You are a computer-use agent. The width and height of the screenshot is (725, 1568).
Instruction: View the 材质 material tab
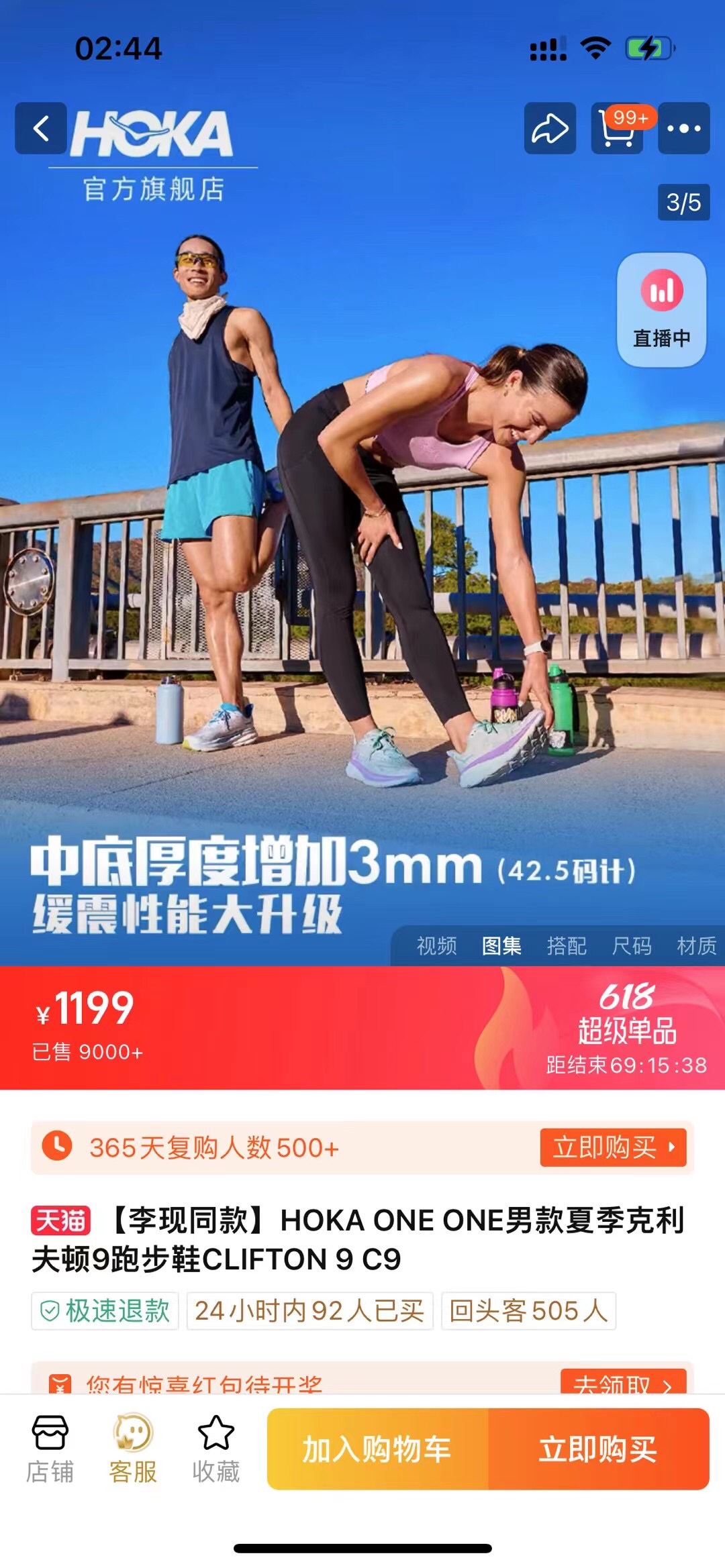tap(696, 945)
